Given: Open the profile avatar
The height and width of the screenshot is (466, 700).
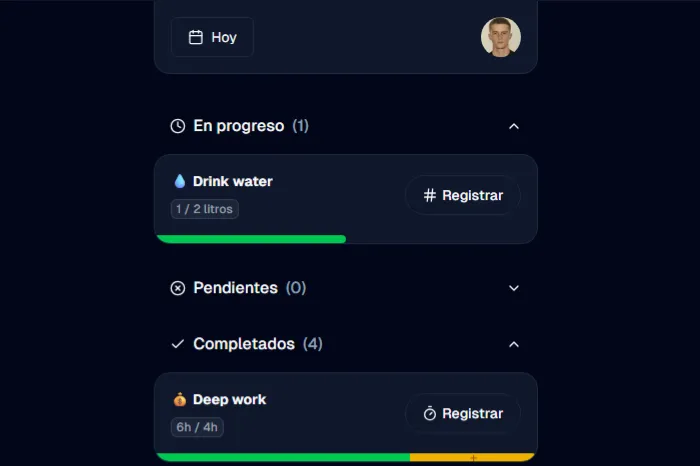Looking at the screenshot, I should tap(501, 37).
